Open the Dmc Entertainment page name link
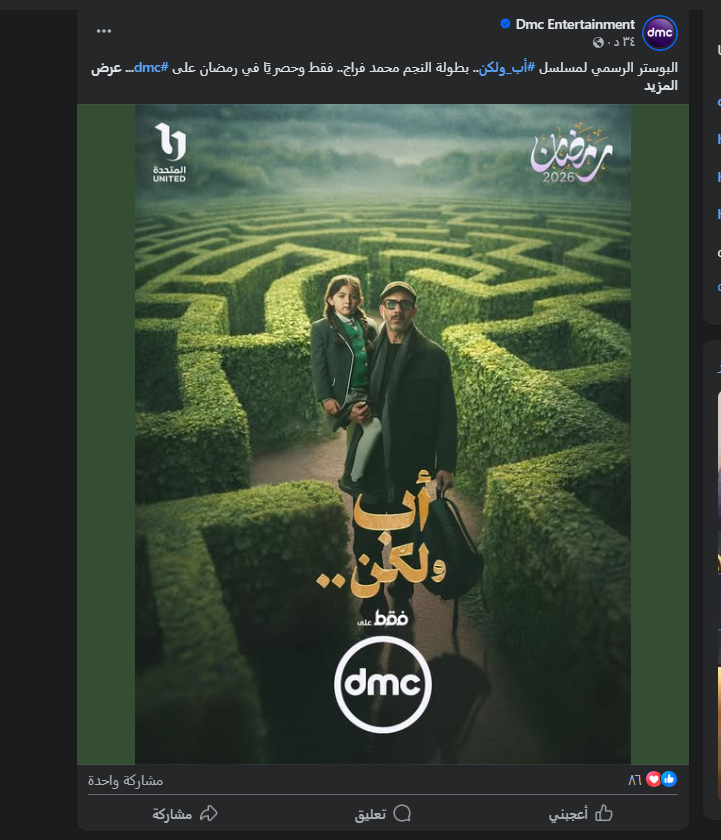The image size is (721, 840). (575, 24)
